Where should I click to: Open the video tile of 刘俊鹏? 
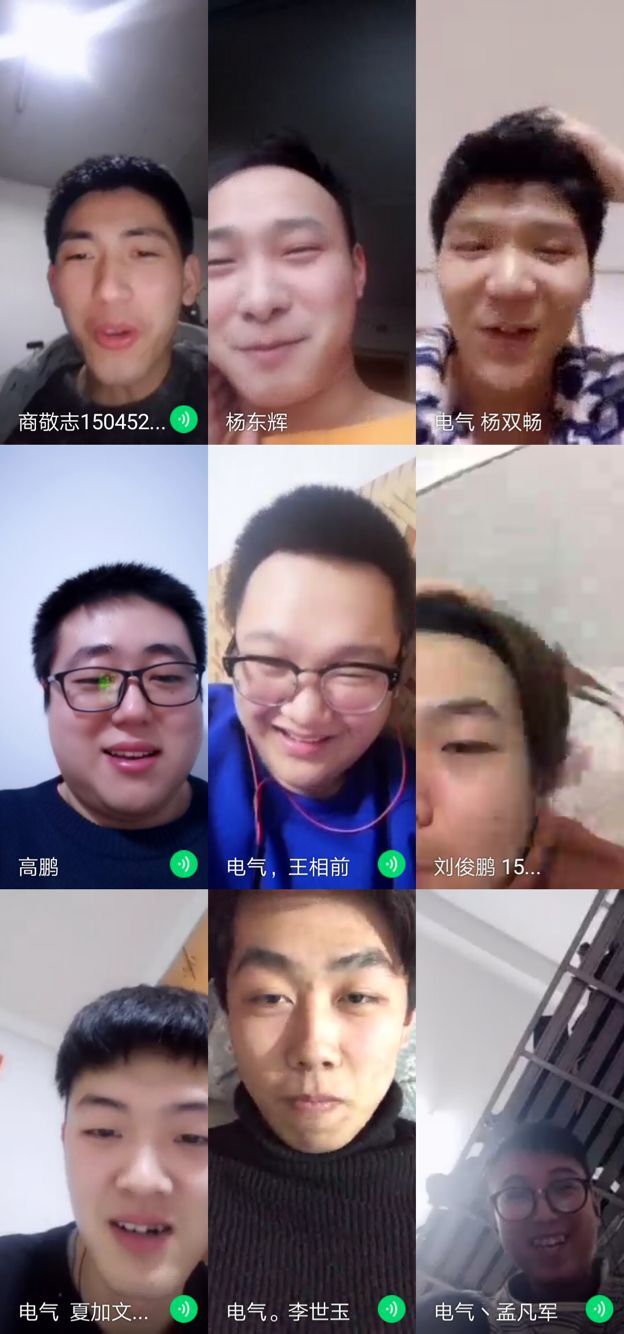[520, 667]
